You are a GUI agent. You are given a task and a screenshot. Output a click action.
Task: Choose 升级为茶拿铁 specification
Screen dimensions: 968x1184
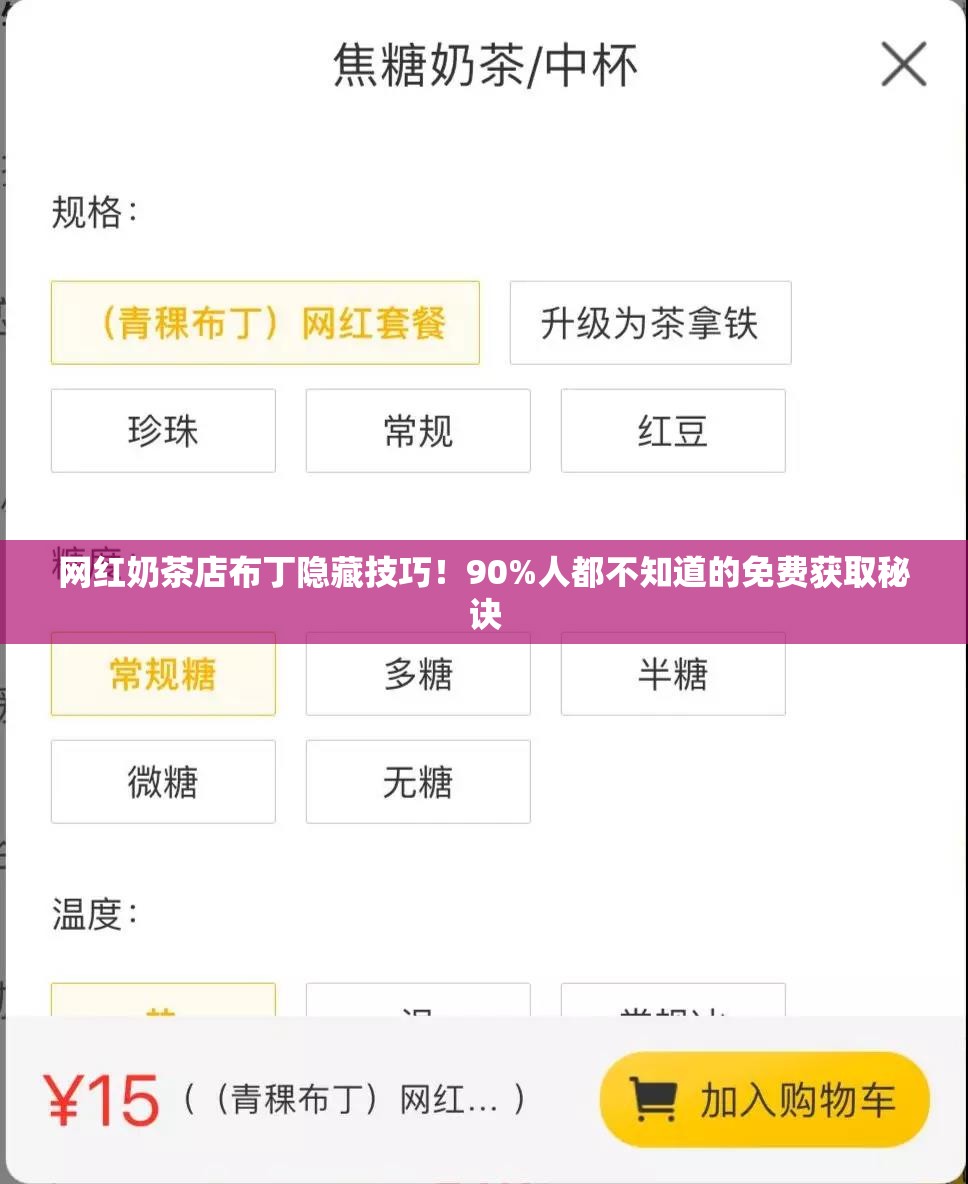tap(650, 322)
